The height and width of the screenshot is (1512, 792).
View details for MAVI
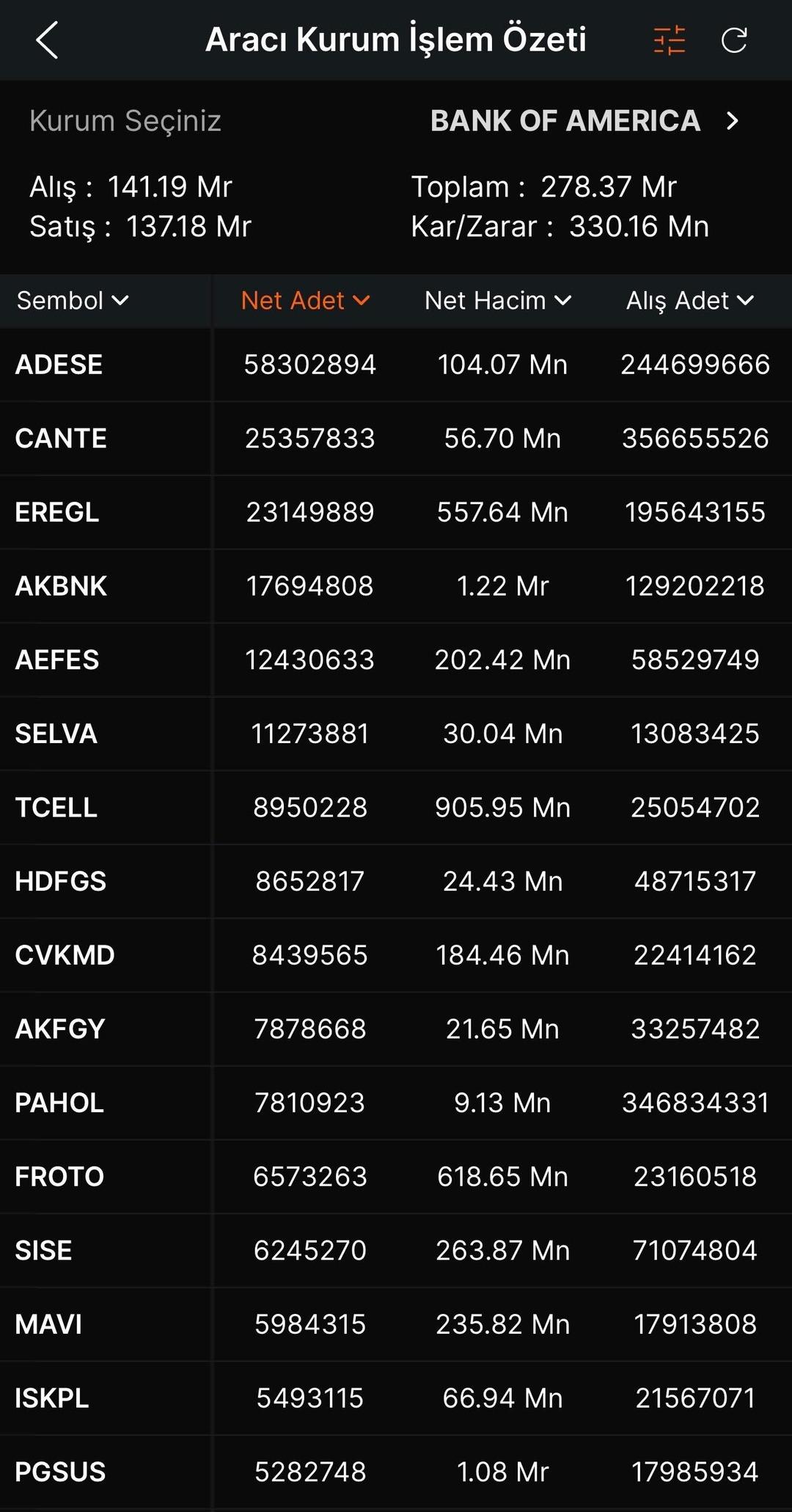click(x=48, y=1324)
